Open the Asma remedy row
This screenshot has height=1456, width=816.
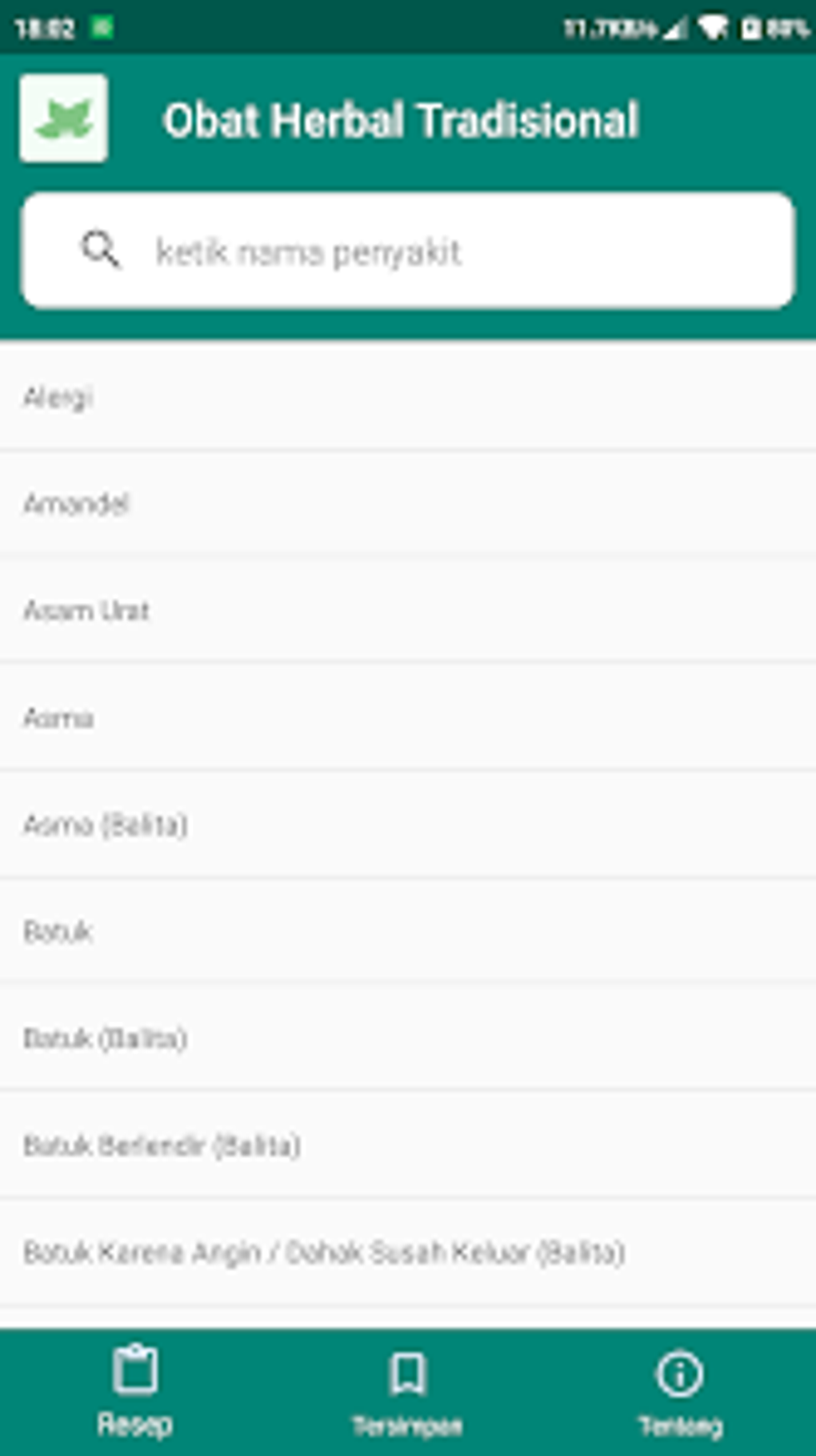click(x=408, y=718)
